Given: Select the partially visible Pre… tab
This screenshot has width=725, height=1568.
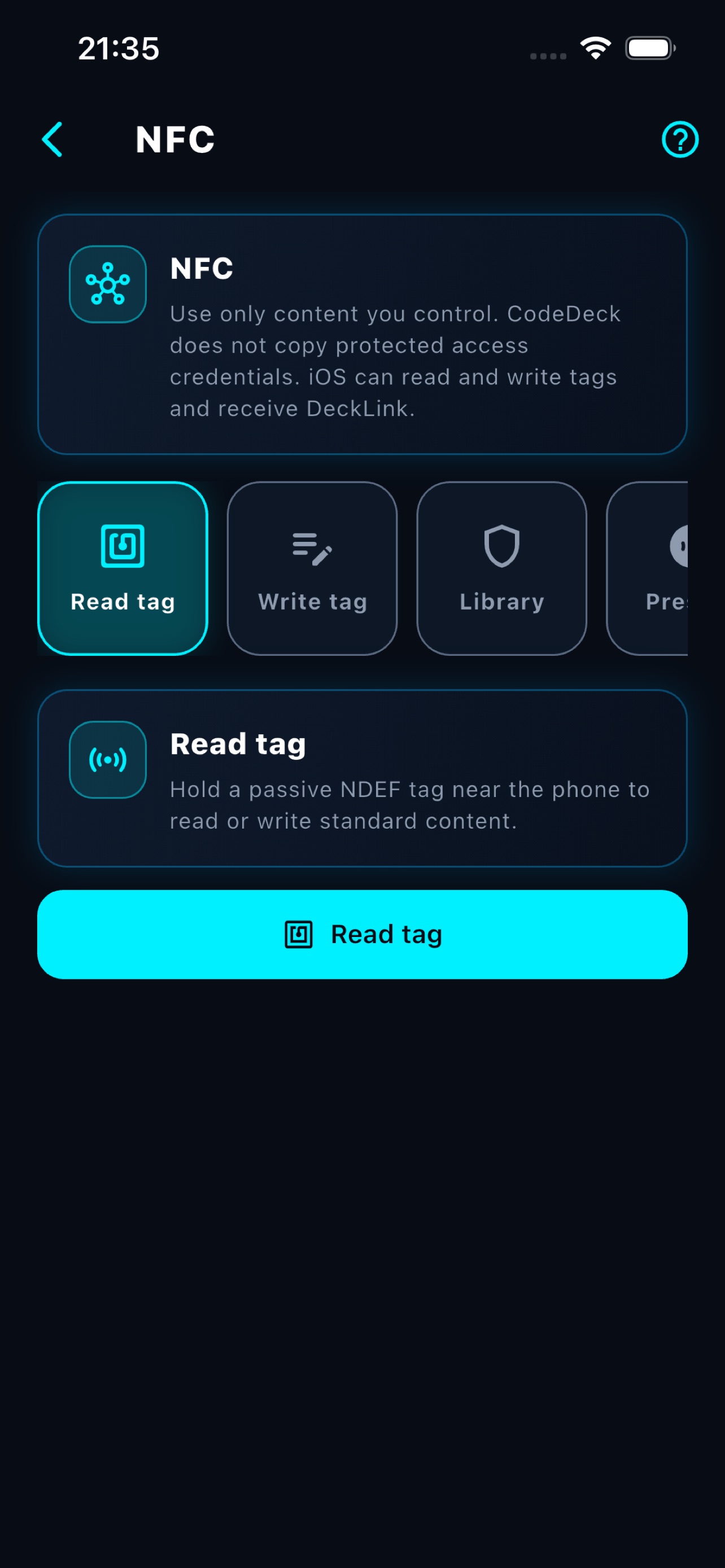Looking at the screenshot, I should [648, 568].
